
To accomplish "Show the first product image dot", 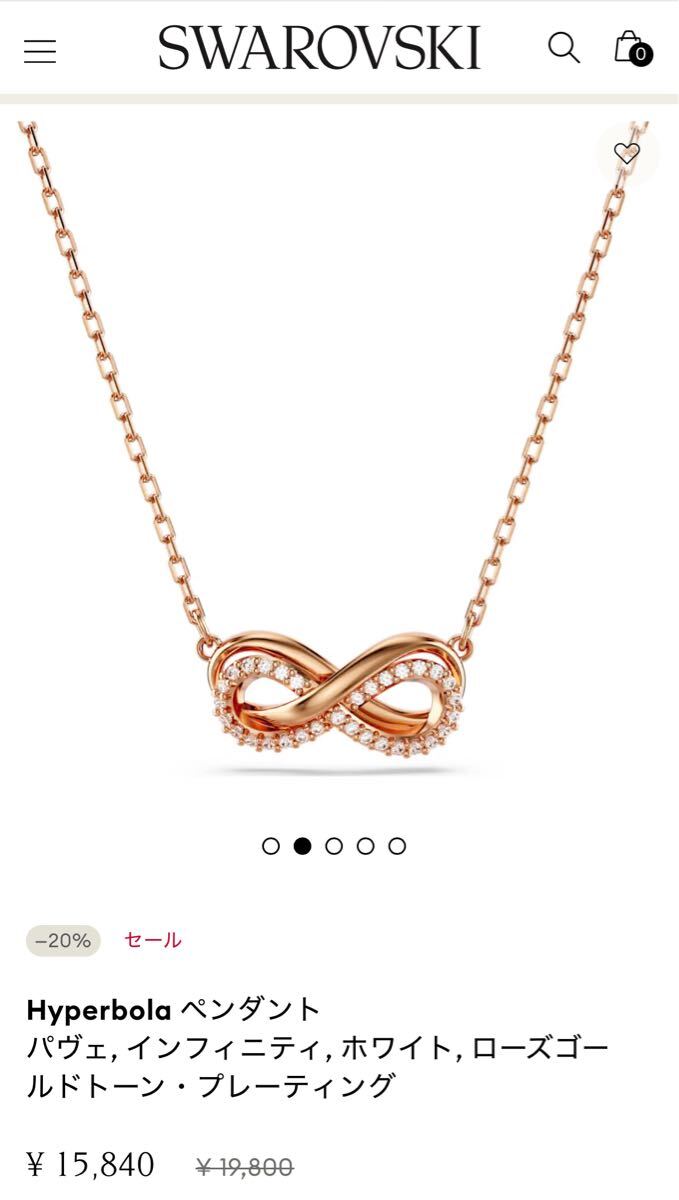I will point(271,846).
